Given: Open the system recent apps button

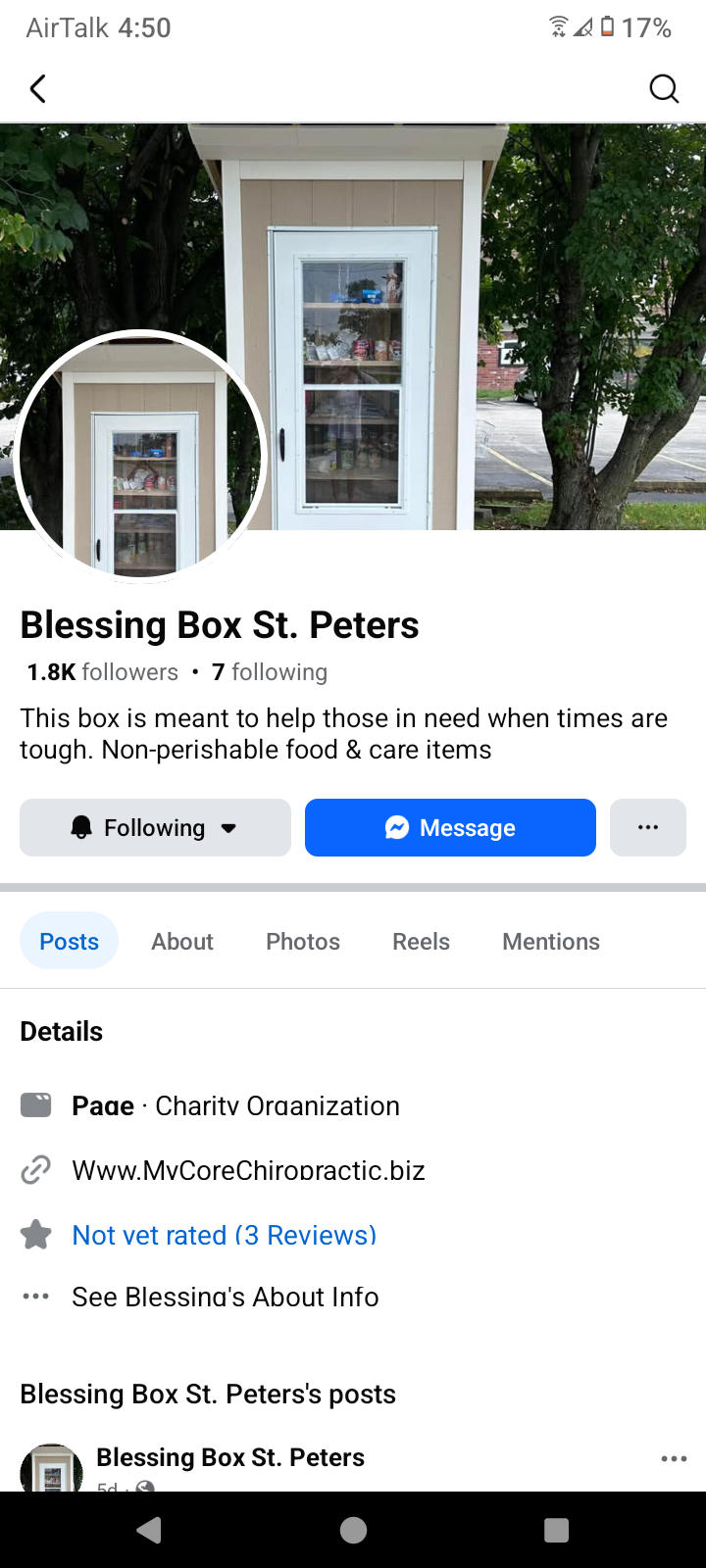Looking at the screenshot, I should coord(556,1531).
